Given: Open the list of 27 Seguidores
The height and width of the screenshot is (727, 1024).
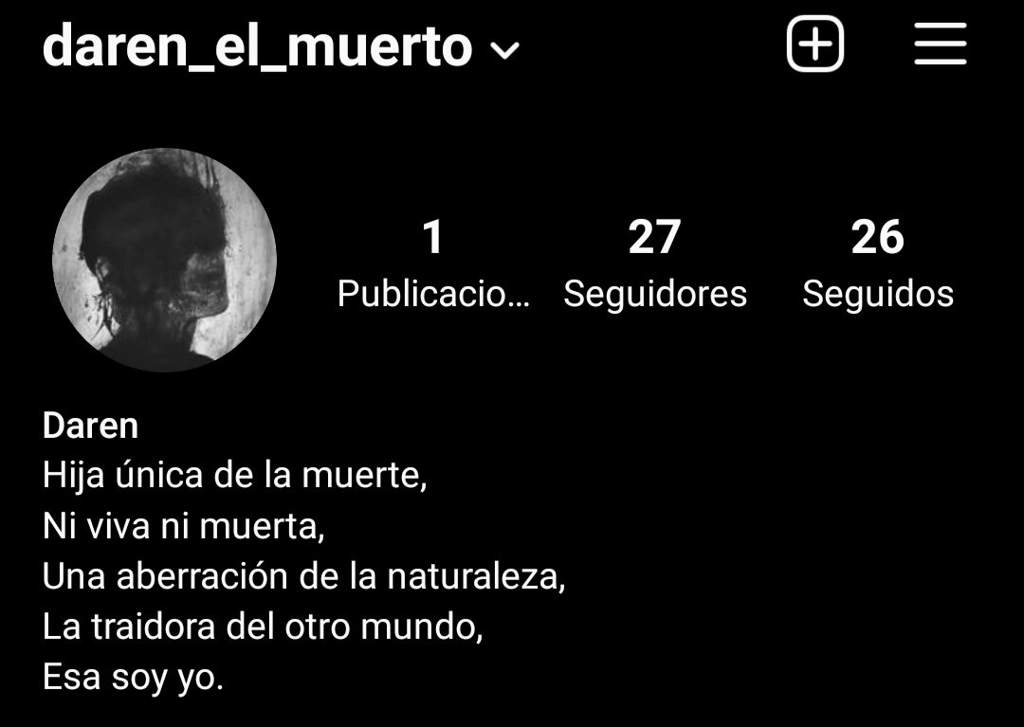Looking at the screenshot, I should tap(654, 264).
